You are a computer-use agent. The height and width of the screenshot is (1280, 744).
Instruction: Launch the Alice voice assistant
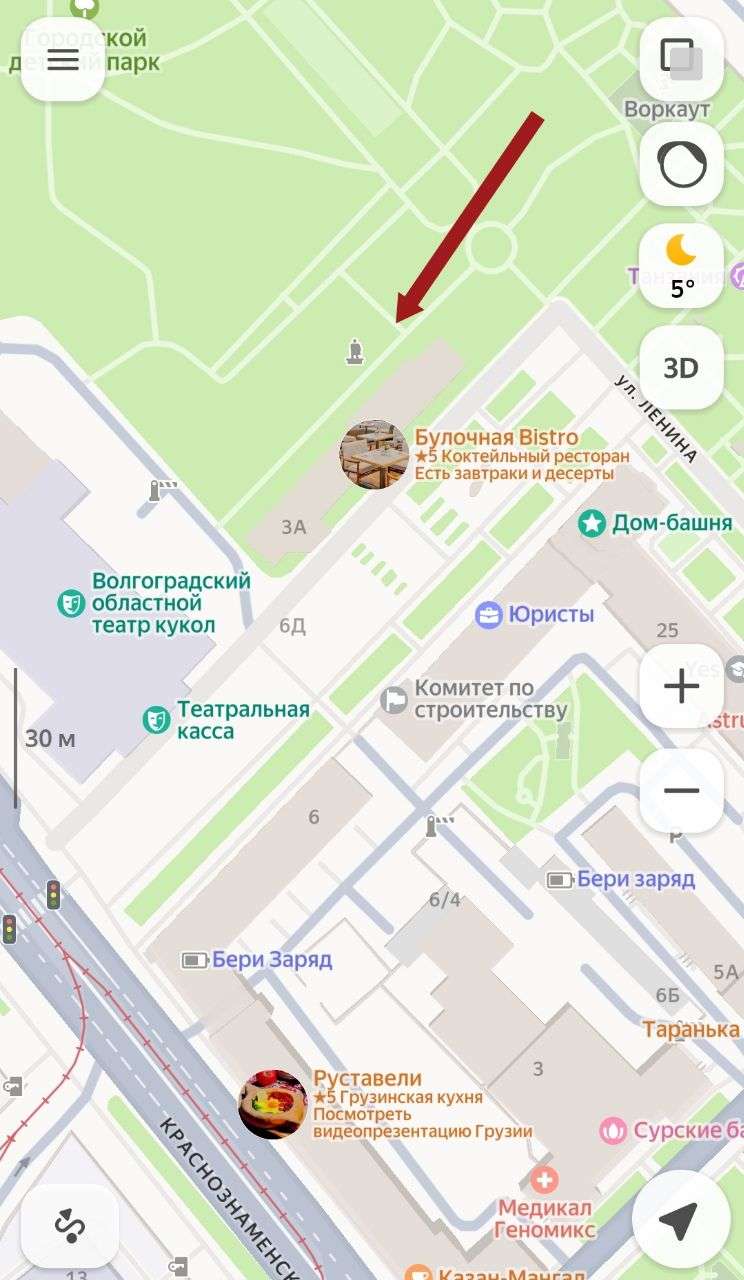(x=681, y=164)
